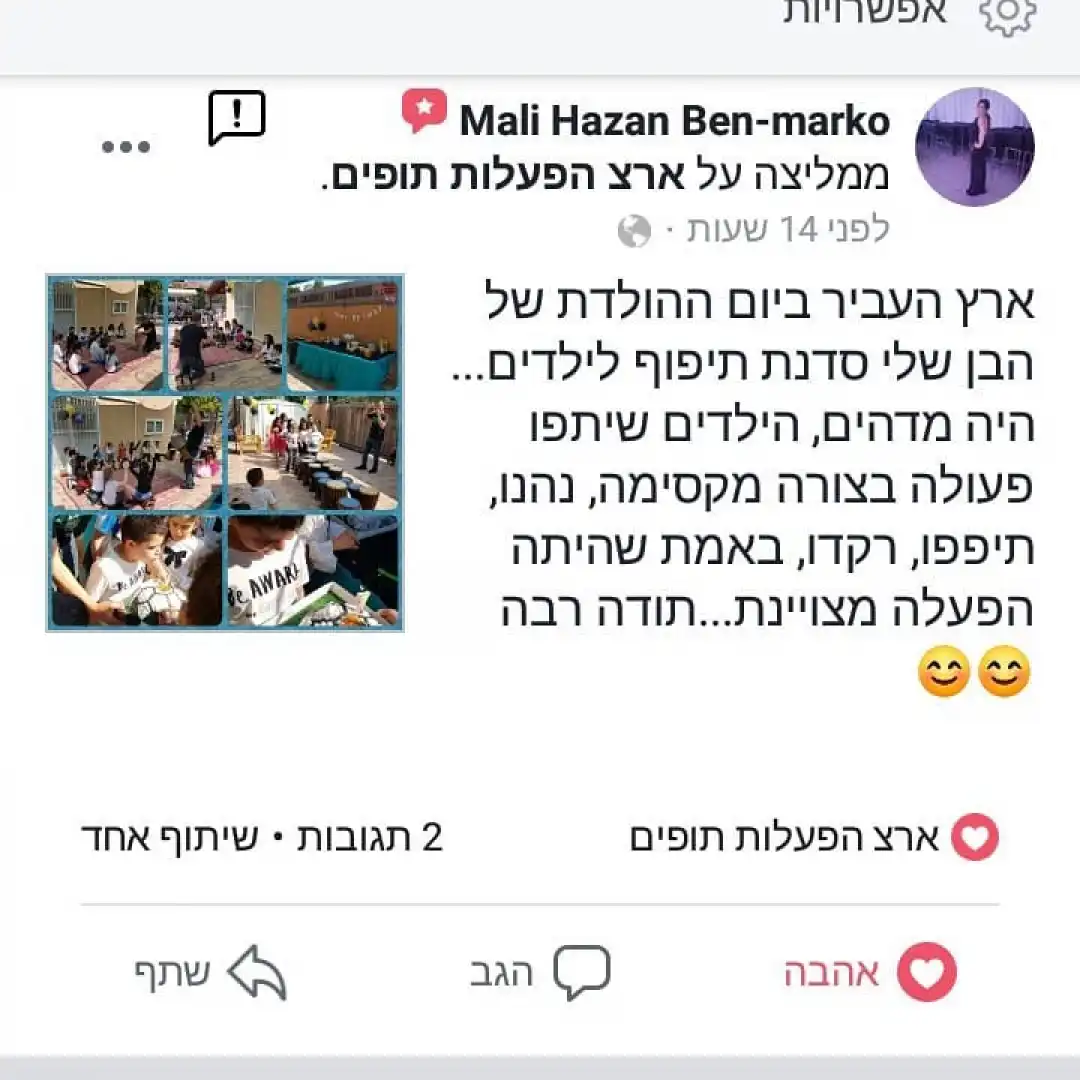Share the post with שתף

[211, 973]
